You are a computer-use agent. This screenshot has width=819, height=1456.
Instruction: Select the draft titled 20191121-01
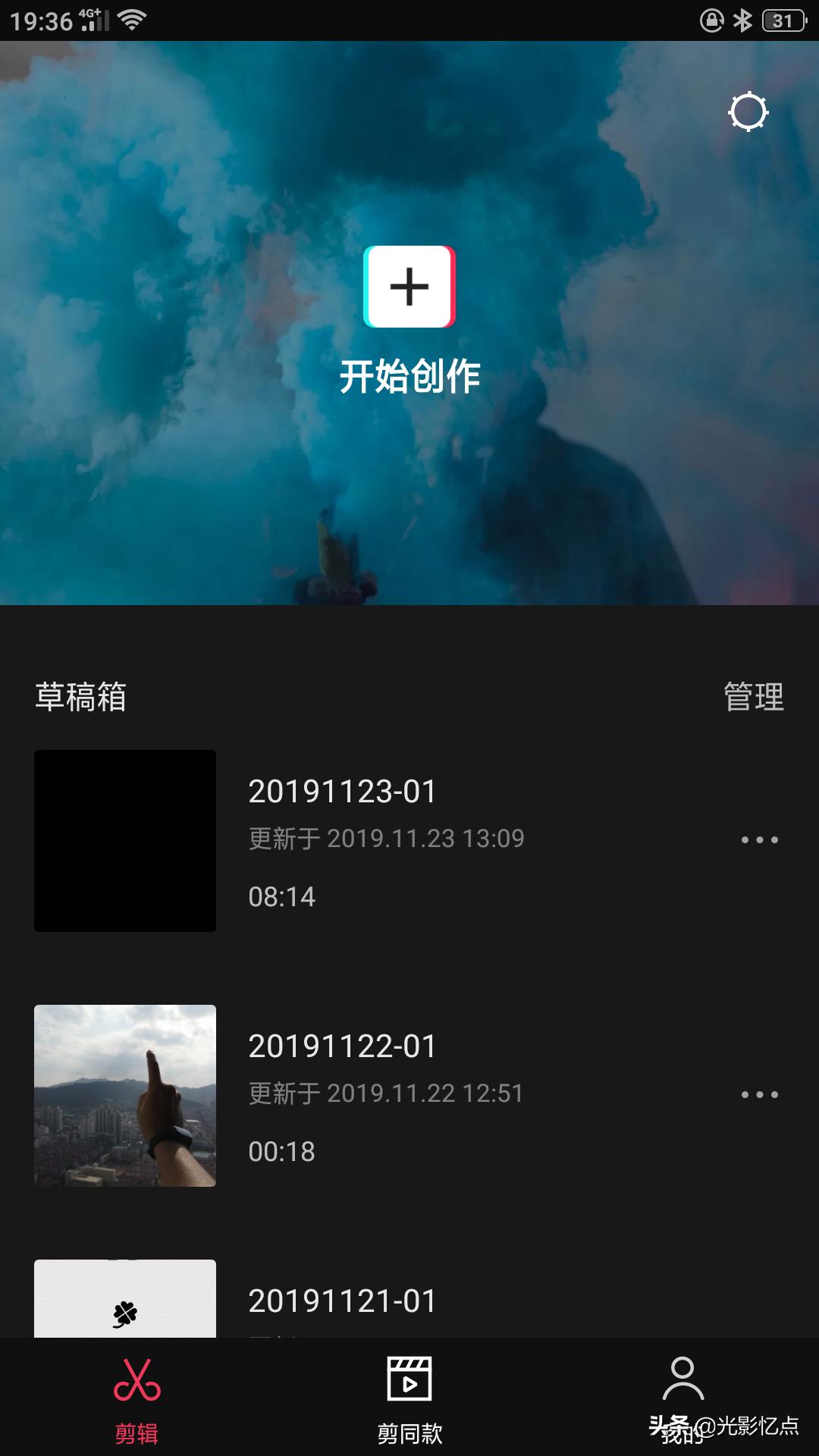341,1301
